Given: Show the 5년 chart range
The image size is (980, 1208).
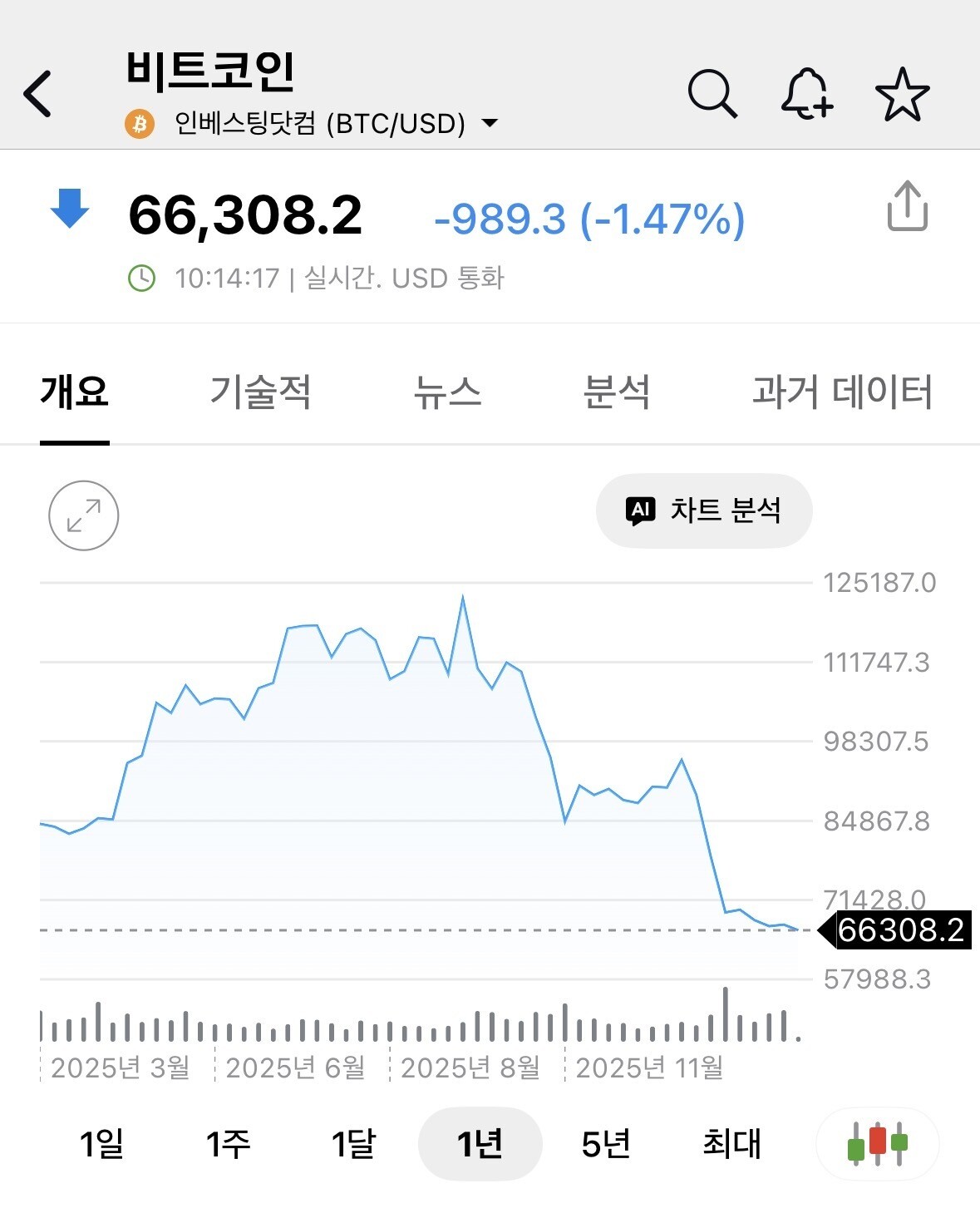Looking at the screenshot, I should tap(606, 1144).
